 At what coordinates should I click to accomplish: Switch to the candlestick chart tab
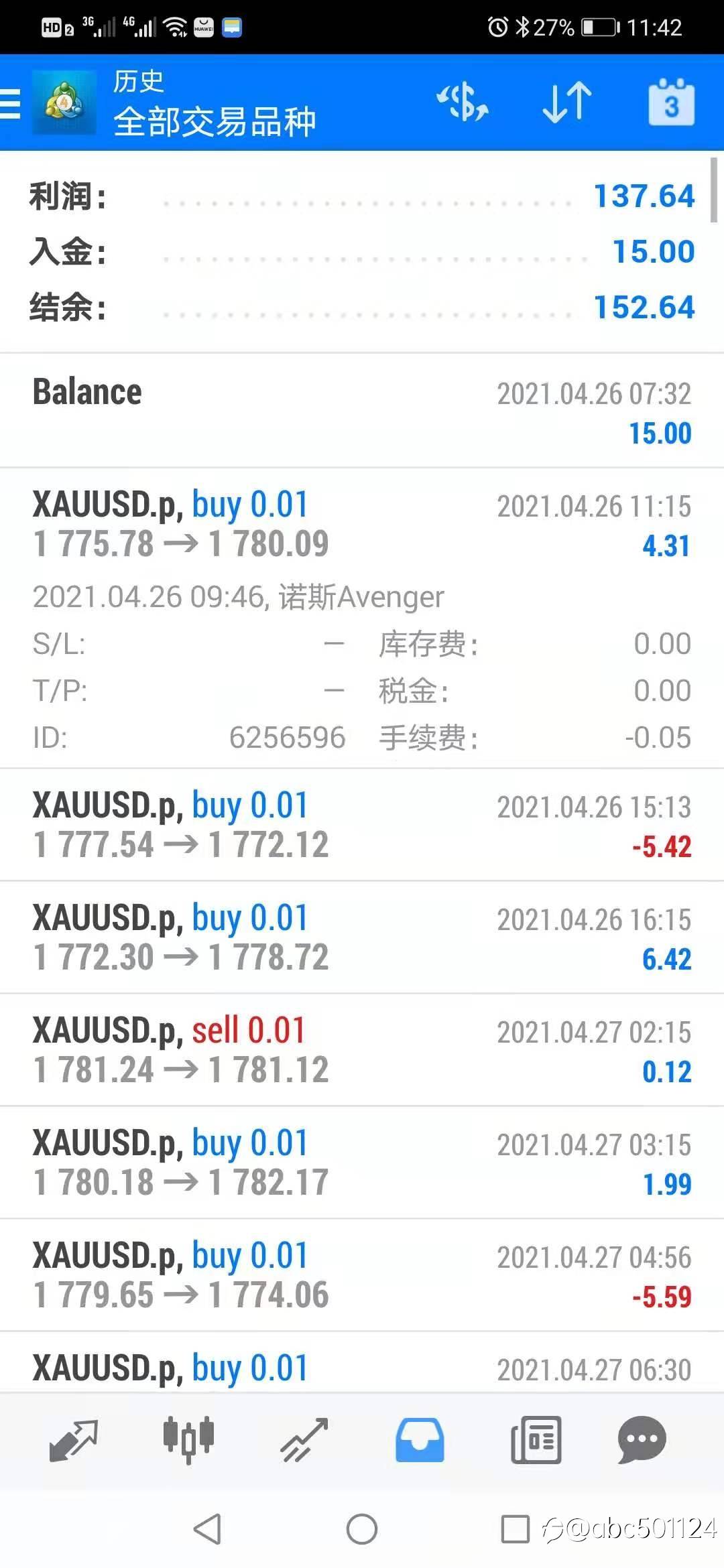[x=188, y=1439]
